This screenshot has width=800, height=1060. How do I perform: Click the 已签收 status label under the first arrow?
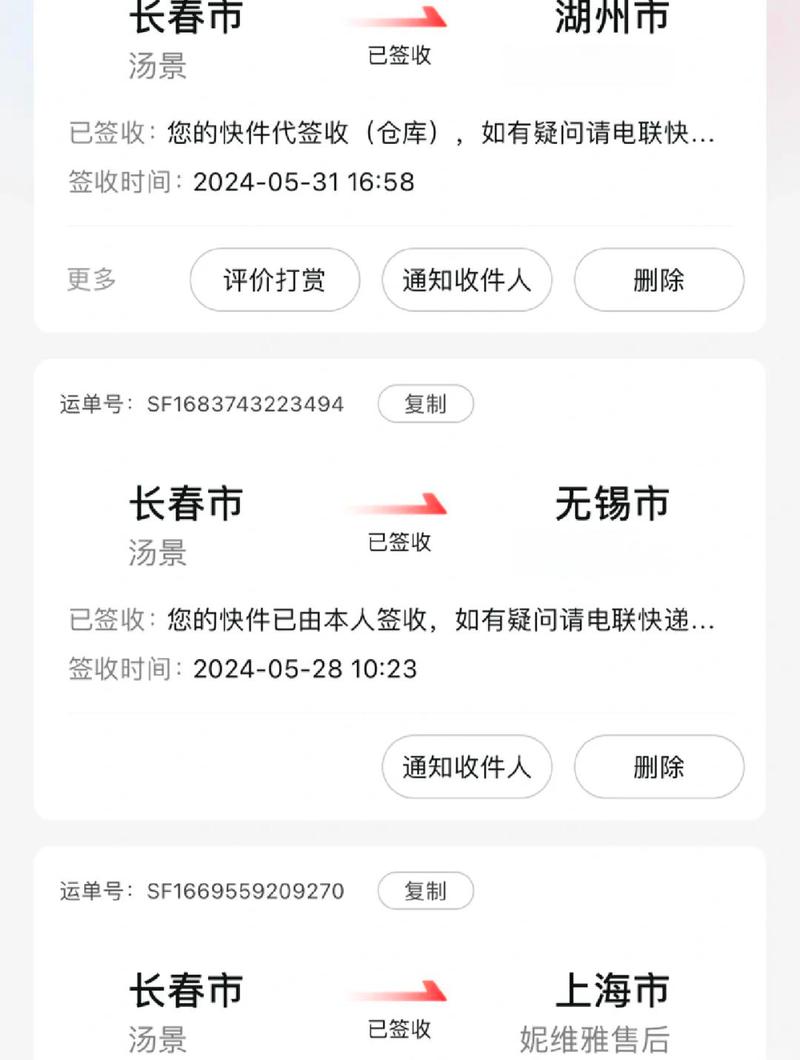pos(398,57)
